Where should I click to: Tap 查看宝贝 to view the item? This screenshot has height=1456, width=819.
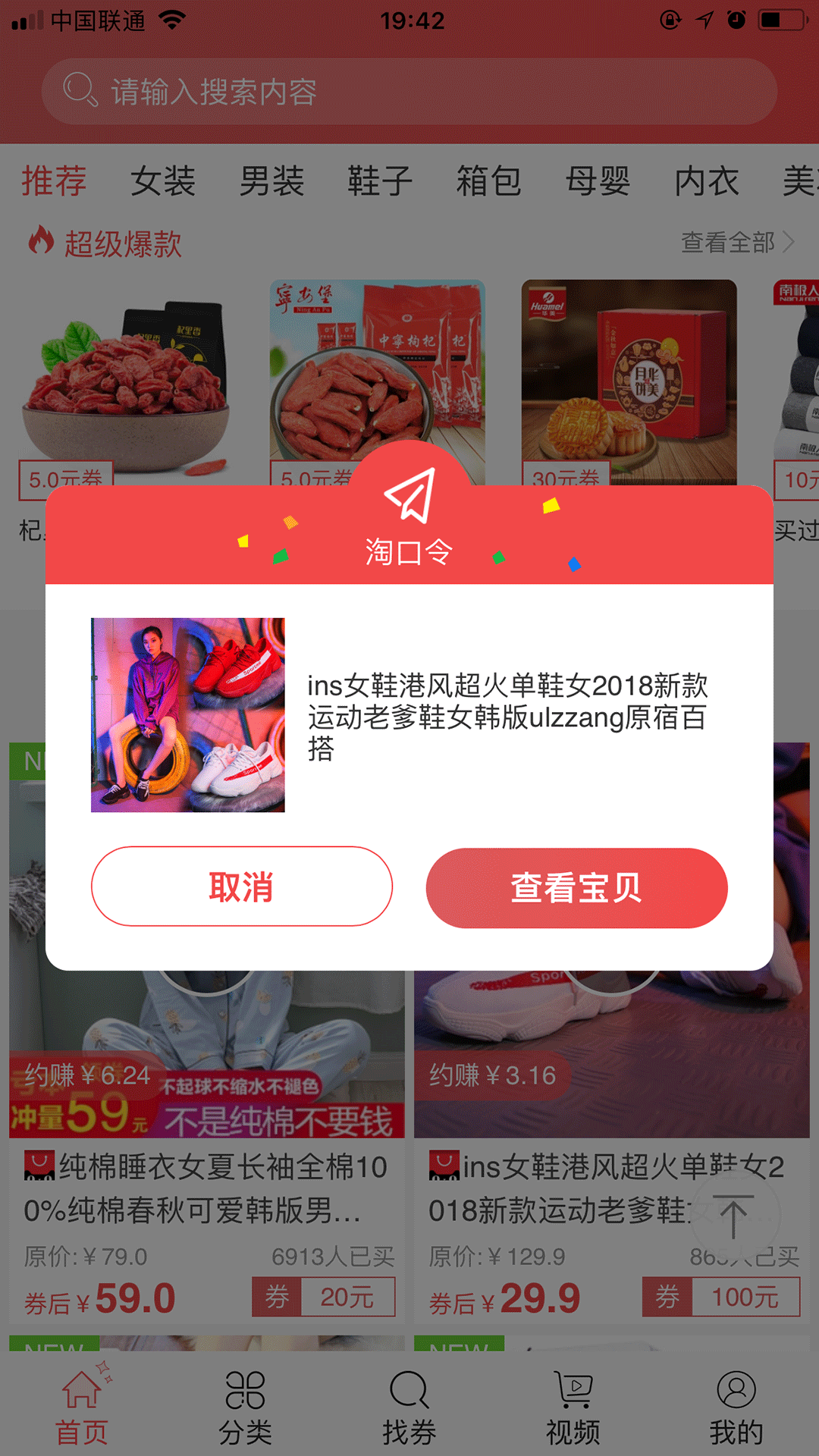pos(576,887)
